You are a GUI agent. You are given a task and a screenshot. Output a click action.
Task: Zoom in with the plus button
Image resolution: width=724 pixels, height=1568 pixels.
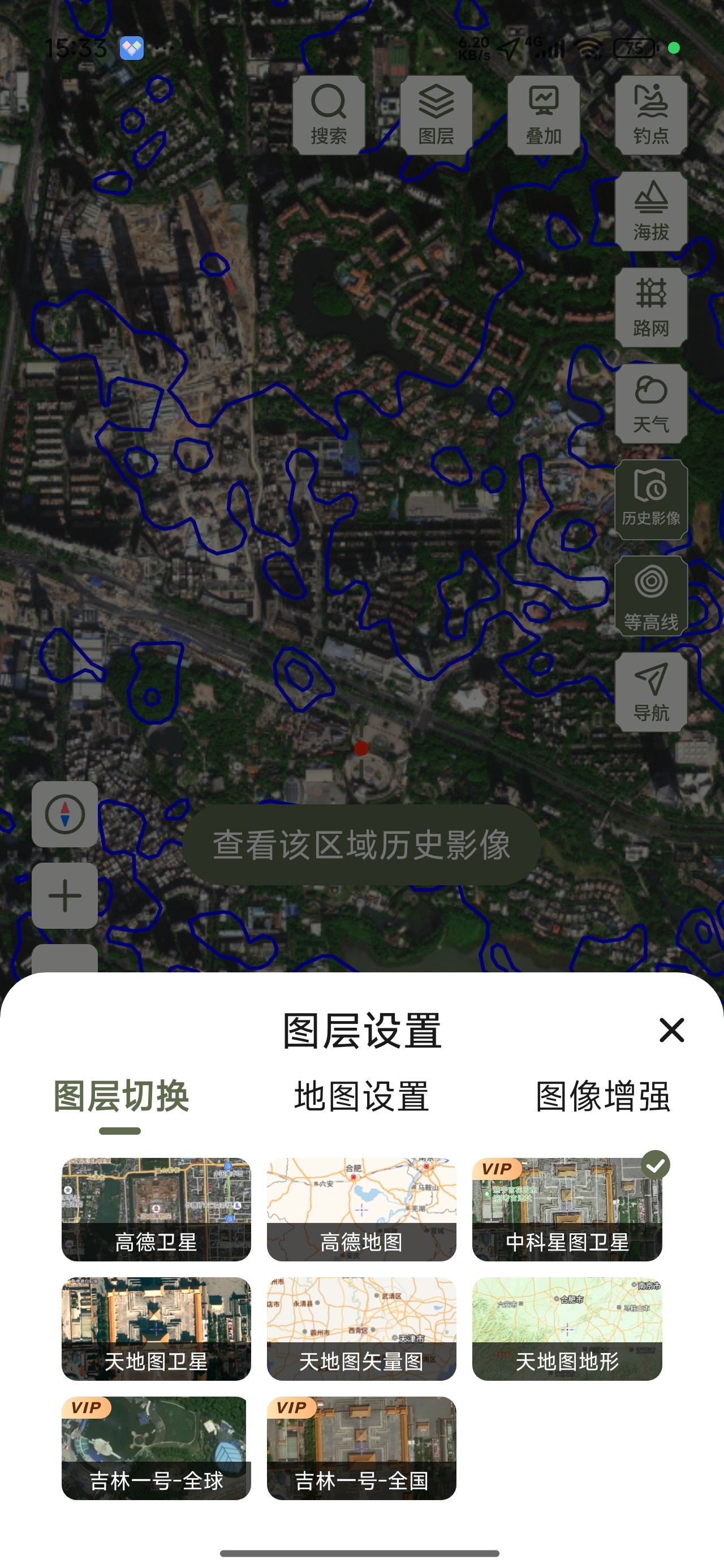[x=64, y=895]
